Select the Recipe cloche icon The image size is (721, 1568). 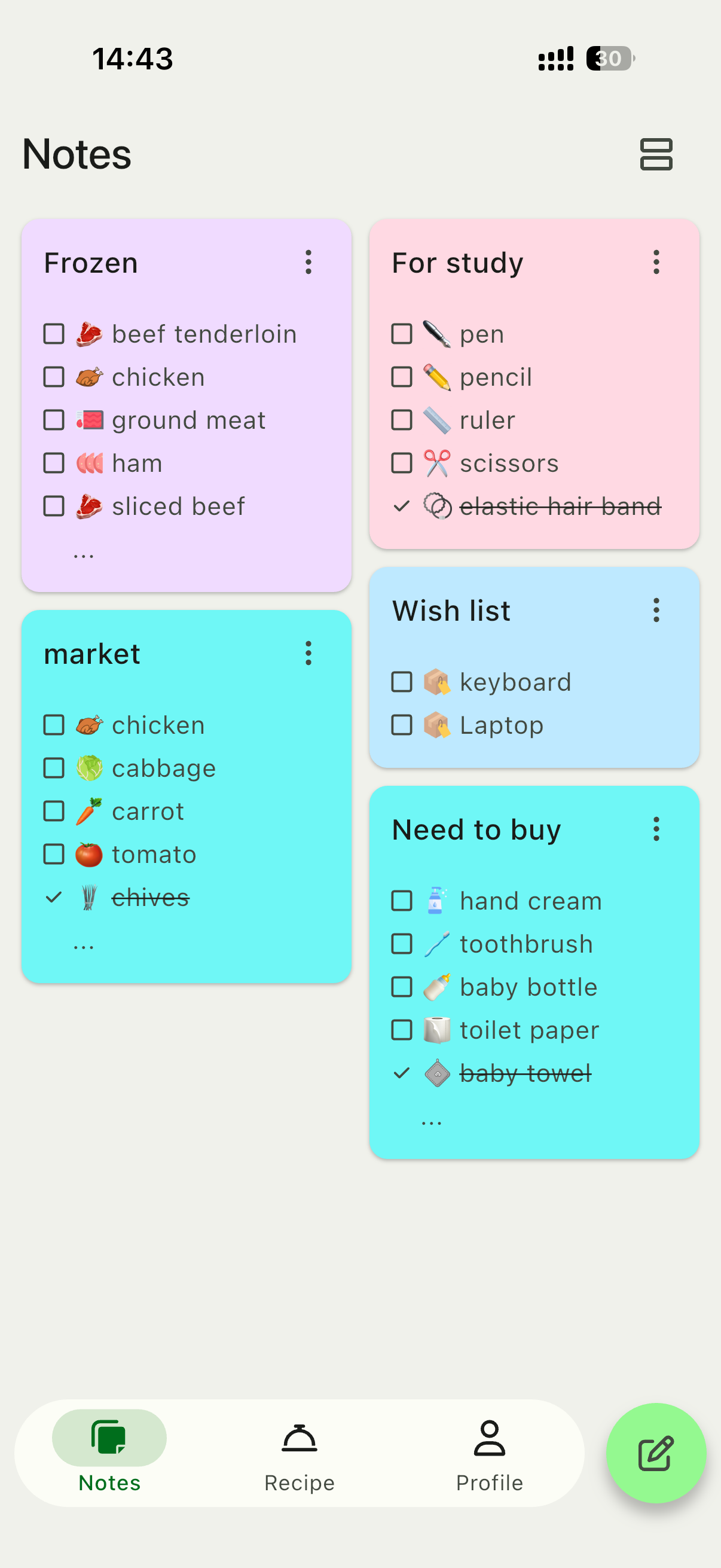click(x=299, y=1437)
